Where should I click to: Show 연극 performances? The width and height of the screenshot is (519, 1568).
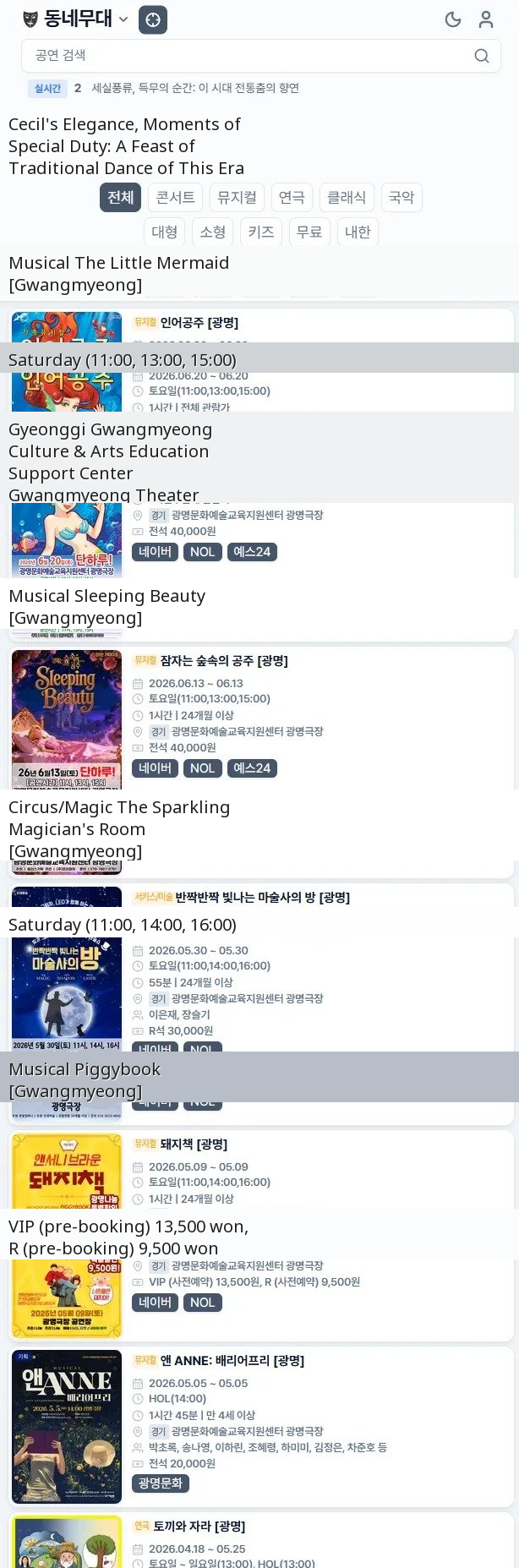[292, 198]
